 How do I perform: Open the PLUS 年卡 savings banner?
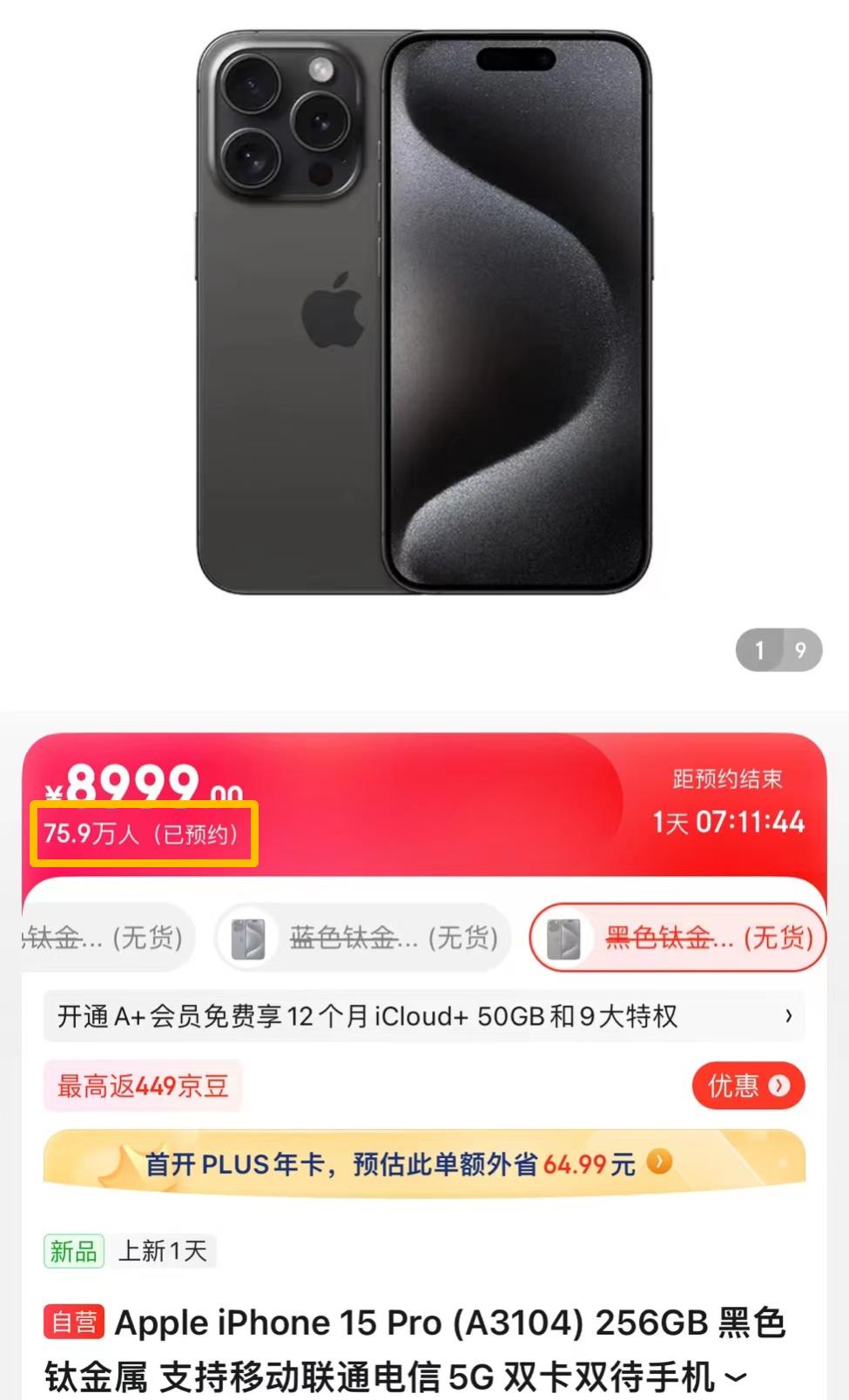[424, 1163]
